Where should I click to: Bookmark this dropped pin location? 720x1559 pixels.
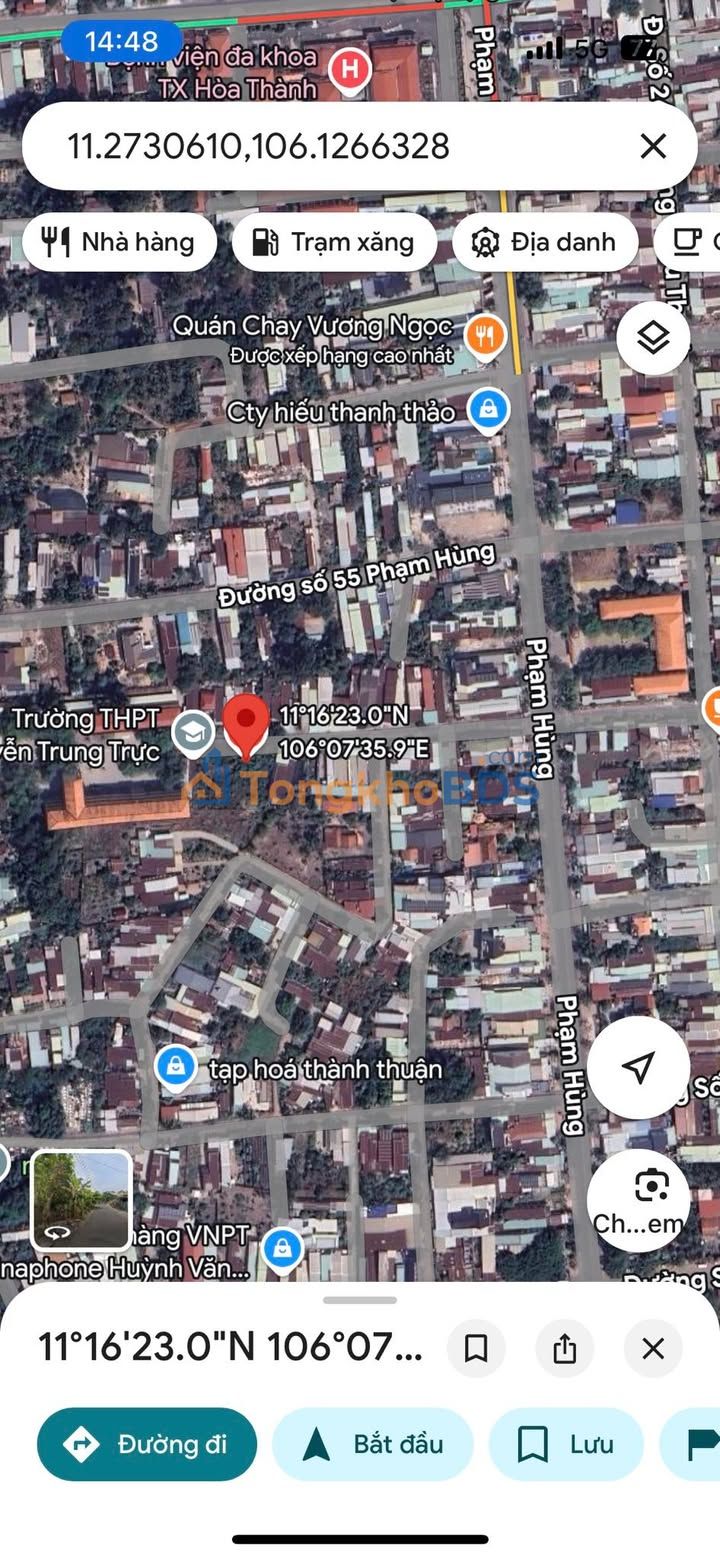(476, 1348)
